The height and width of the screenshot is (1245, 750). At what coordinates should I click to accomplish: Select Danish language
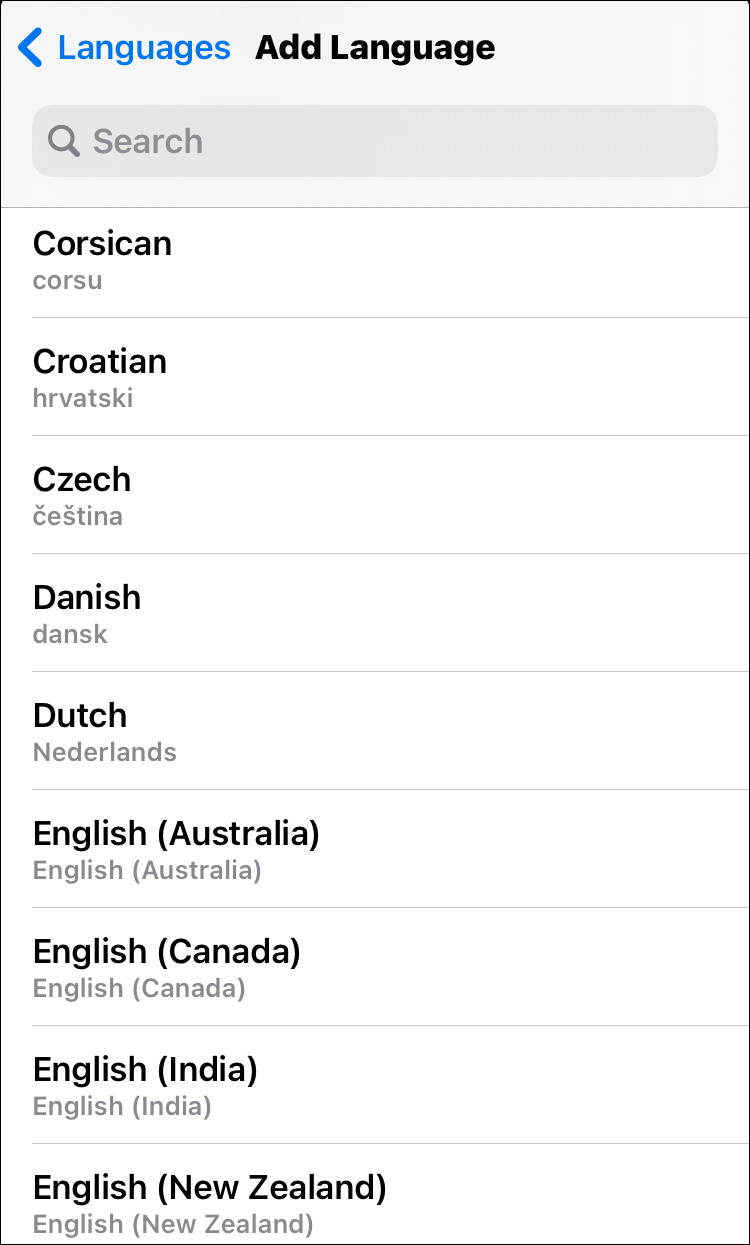coord(375,614)
